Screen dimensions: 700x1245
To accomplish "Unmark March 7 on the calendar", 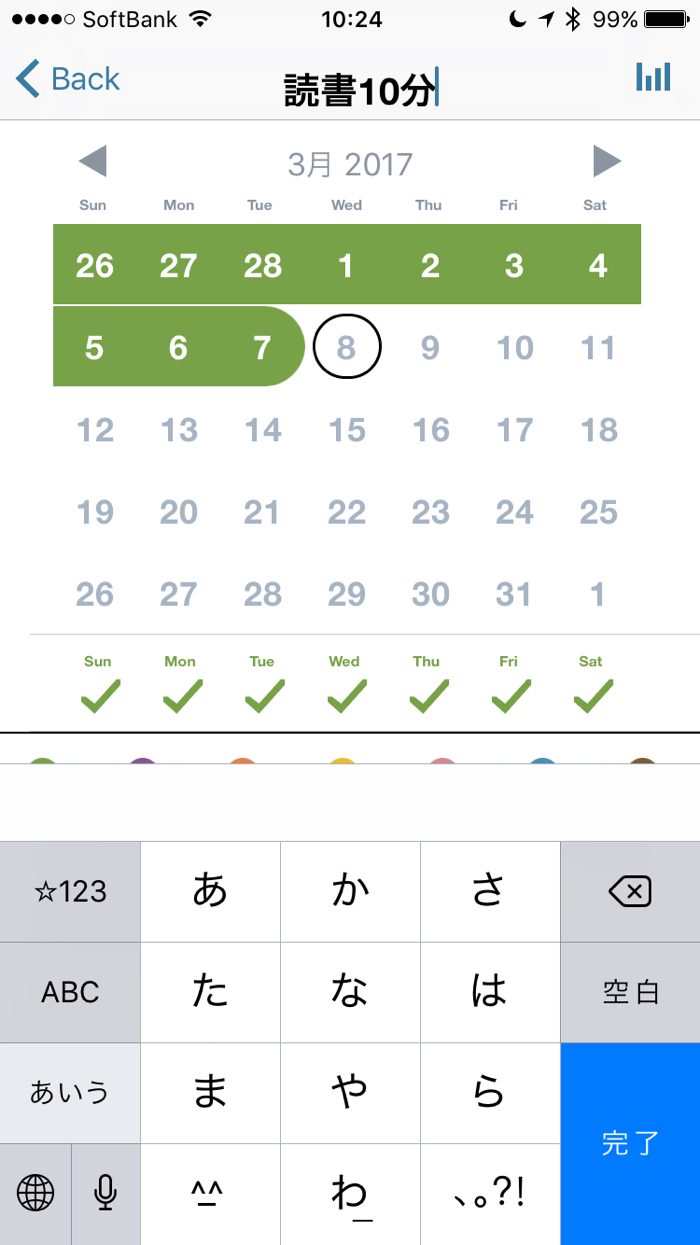I will [x=262, y=347].
